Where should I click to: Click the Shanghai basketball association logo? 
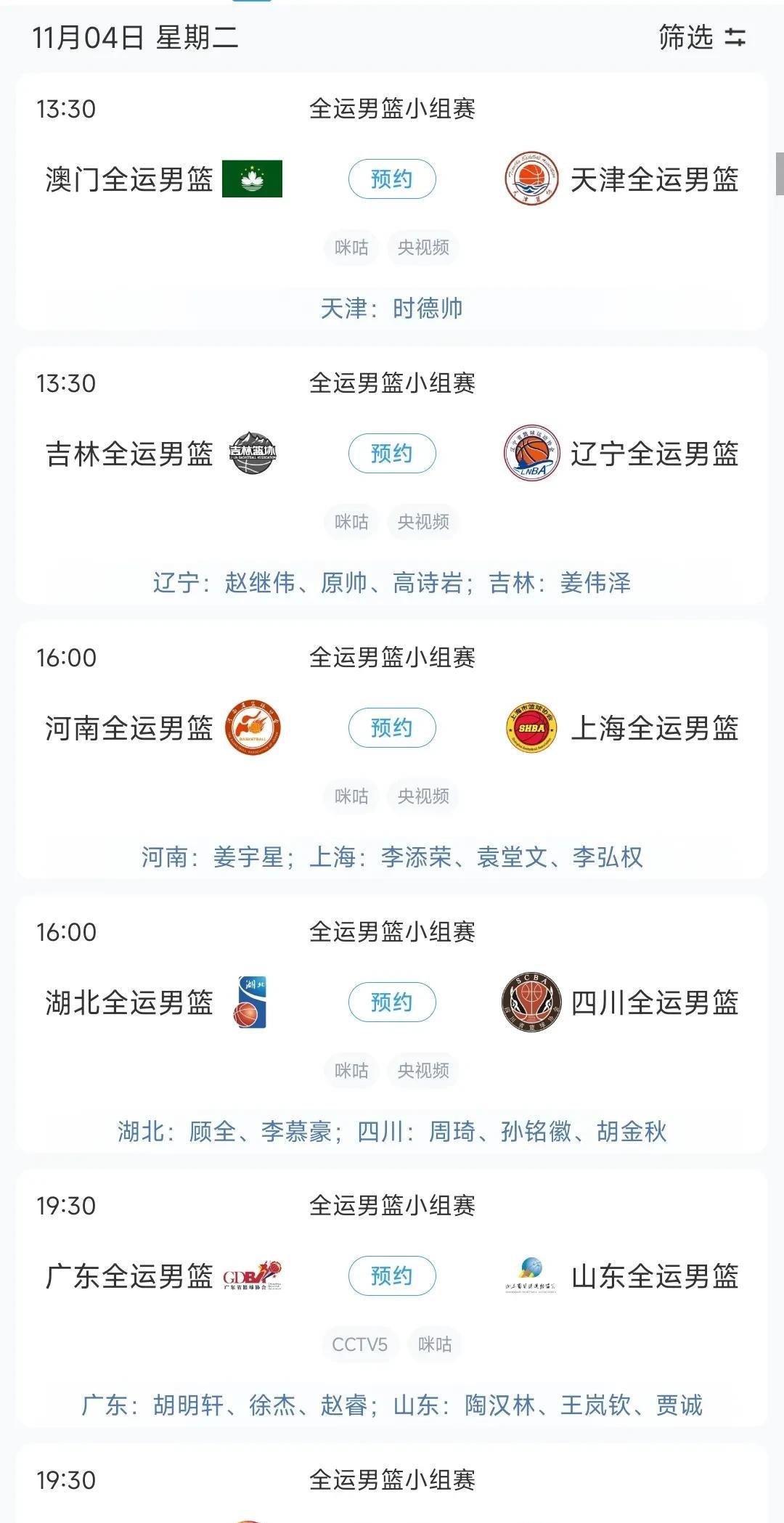click(530, 728)
